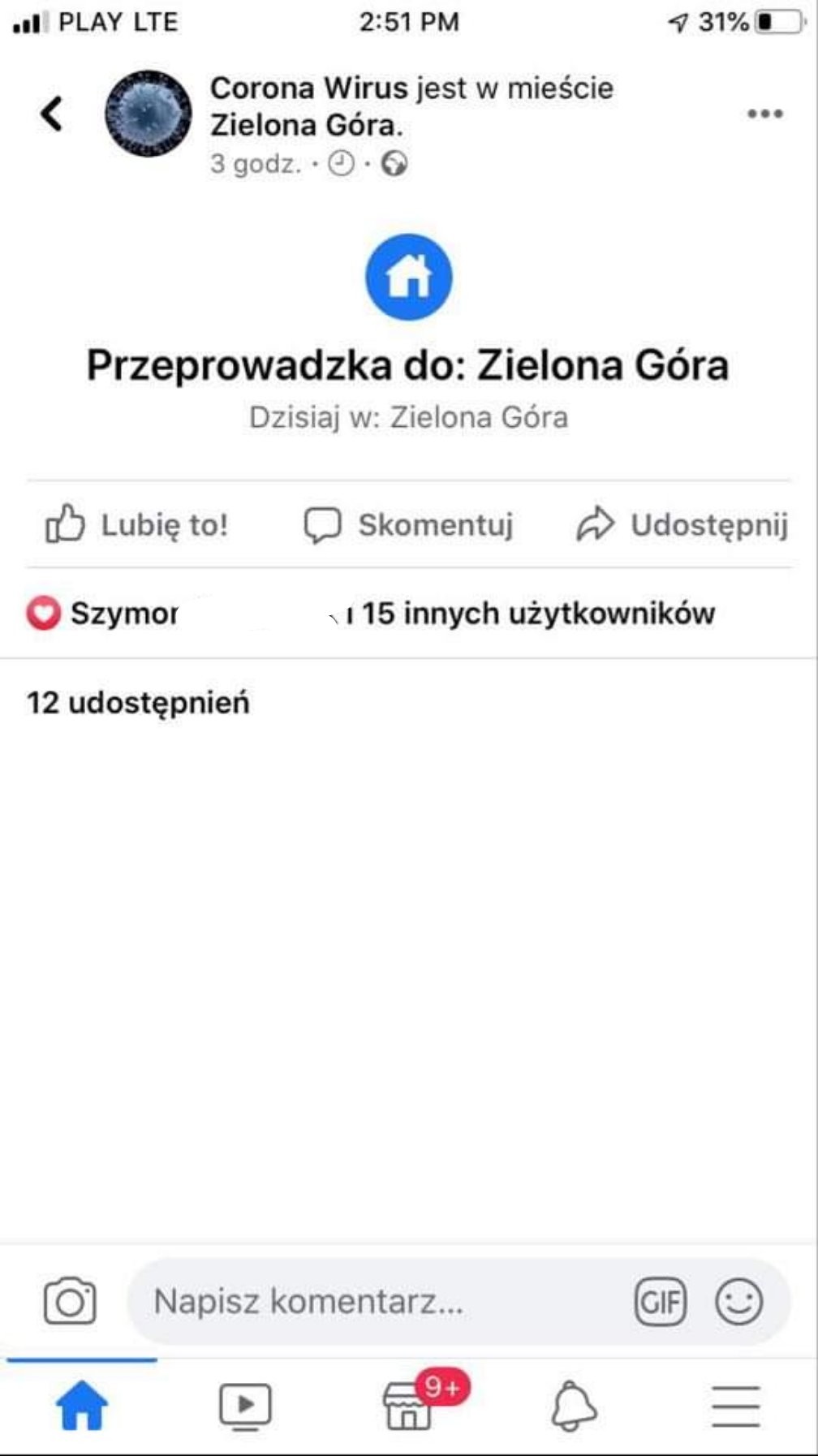Switch to the Home feed tab
This screenshot has width=818, height=1456.
click(82, 1406)
